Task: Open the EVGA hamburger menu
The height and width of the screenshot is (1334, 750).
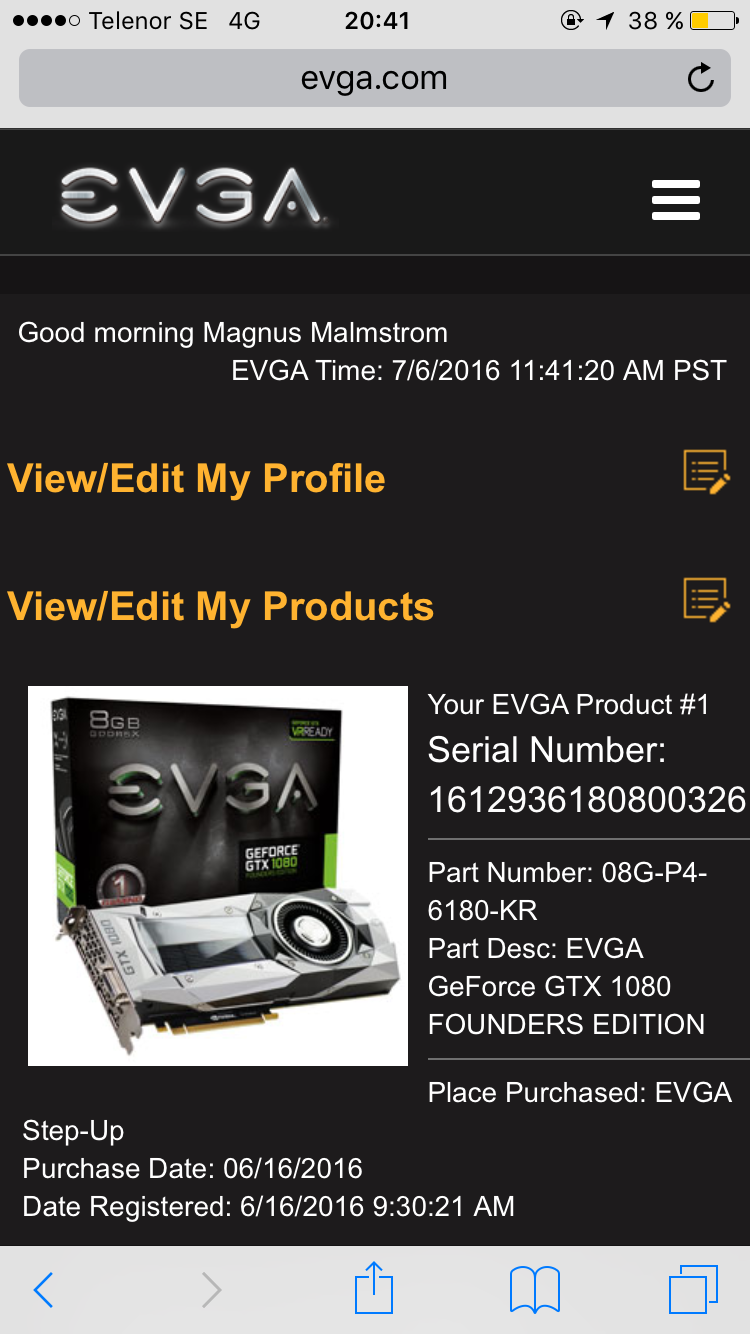Action: [x=676, y=200]
